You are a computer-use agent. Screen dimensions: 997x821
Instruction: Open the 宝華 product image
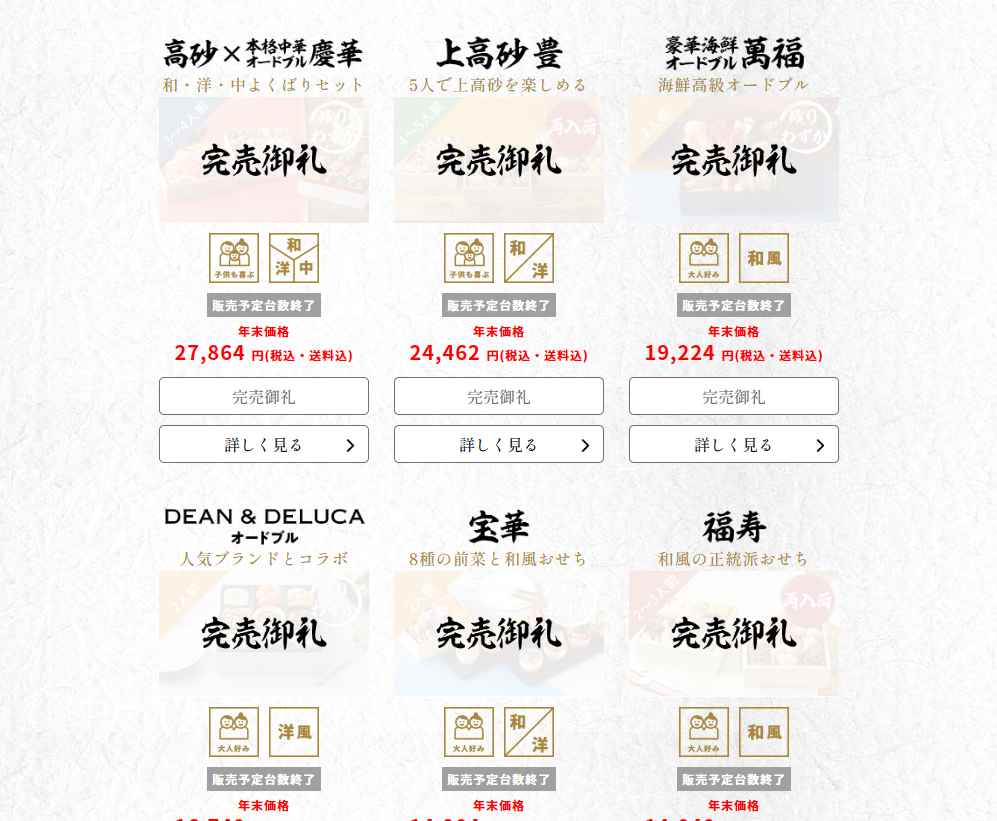[x=498, y=633]
